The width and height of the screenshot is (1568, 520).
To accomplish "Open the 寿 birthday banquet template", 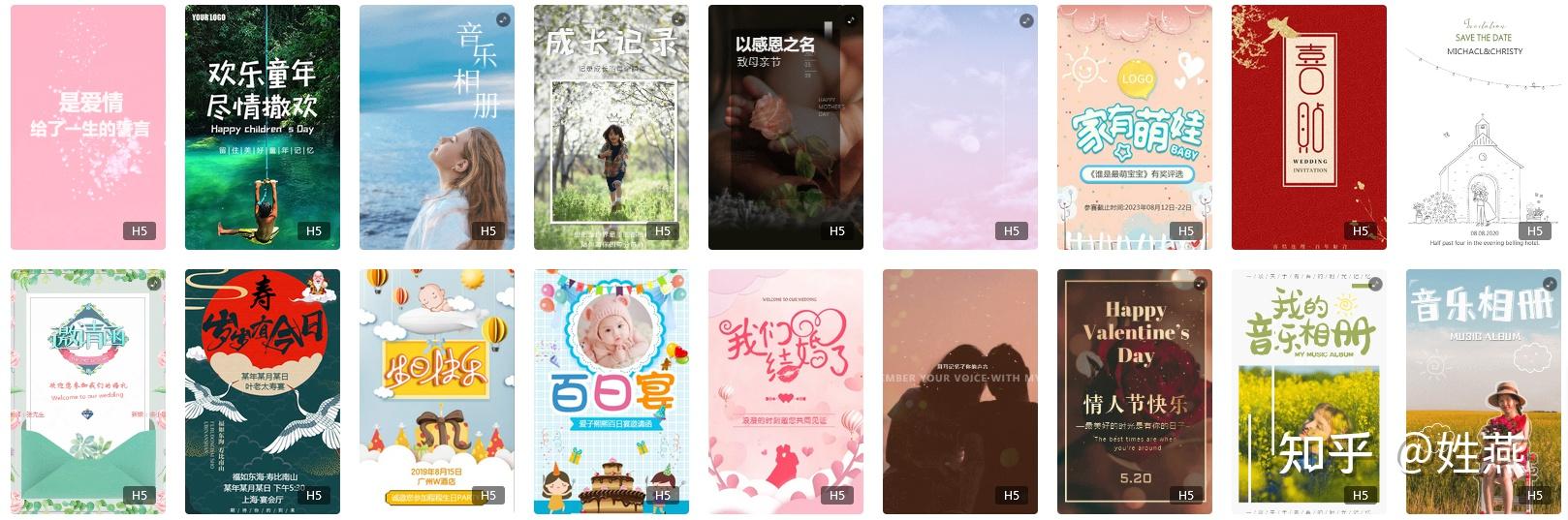I will [x=262, y=391].
